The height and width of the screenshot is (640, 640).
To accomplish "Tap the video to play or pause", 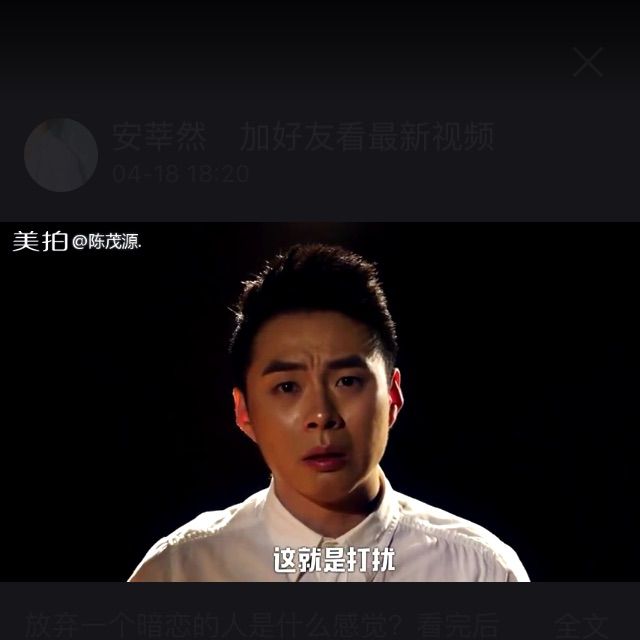I will pyautogui.click(x=320, y=400).
